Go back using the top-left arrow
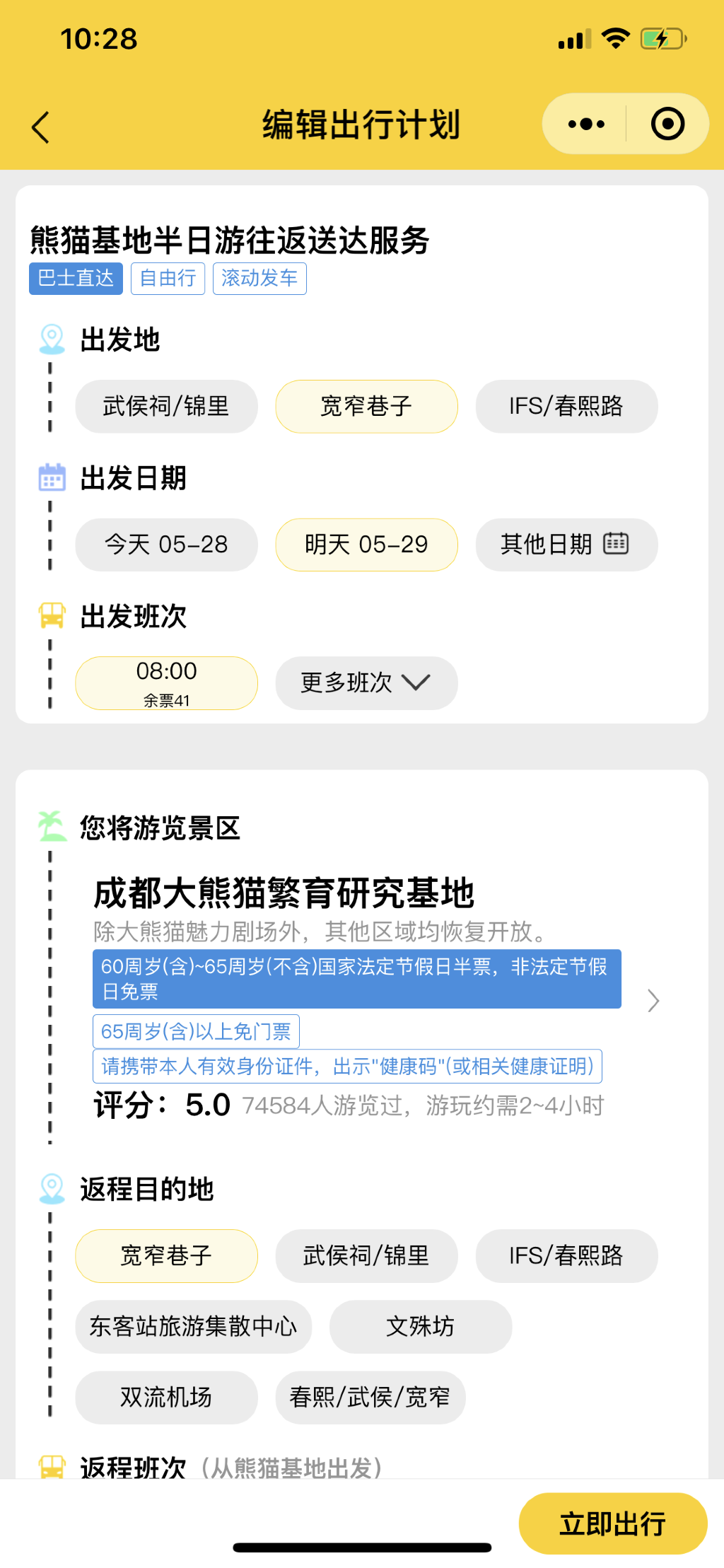Image resolution: width=724 pixels, height=1568 pixels. [x=41, y=127]
